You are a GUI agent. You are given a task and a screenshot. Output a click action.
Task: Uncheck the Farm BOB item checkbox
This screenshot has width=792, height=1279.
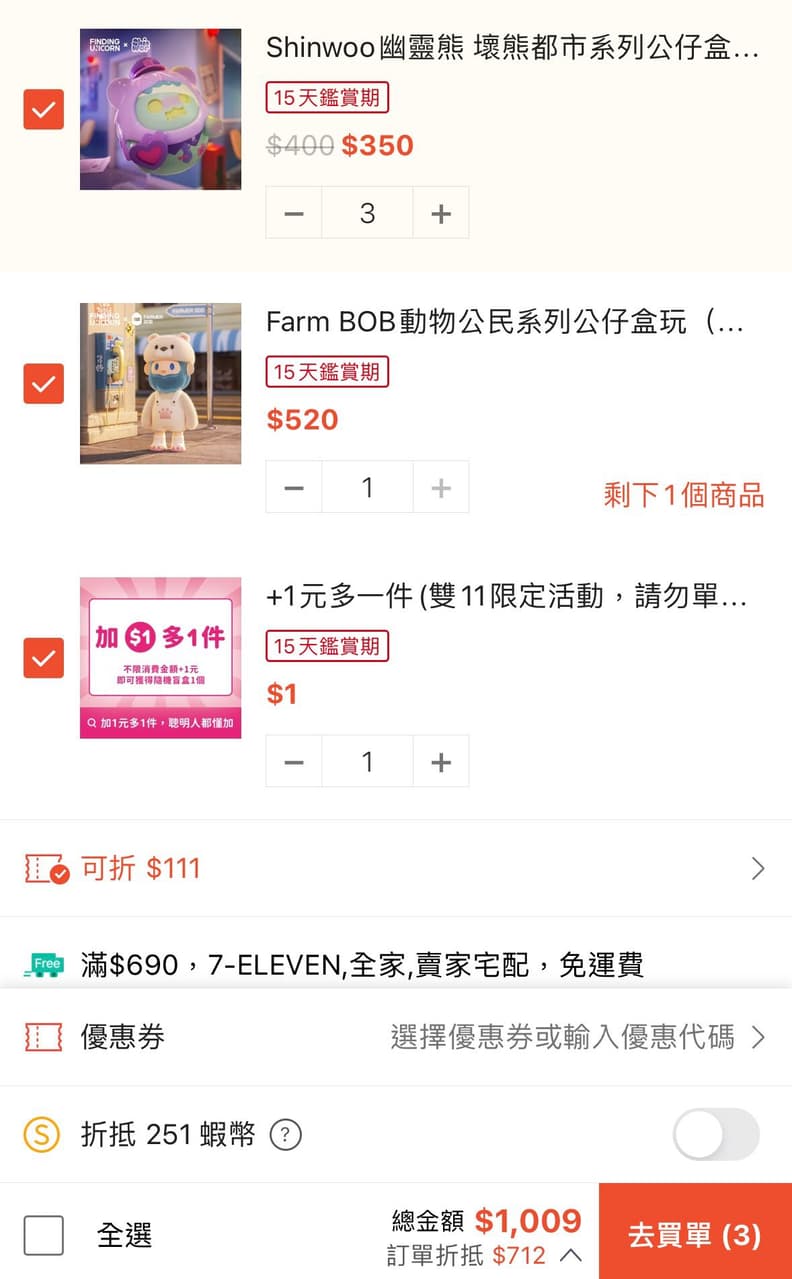43,384
